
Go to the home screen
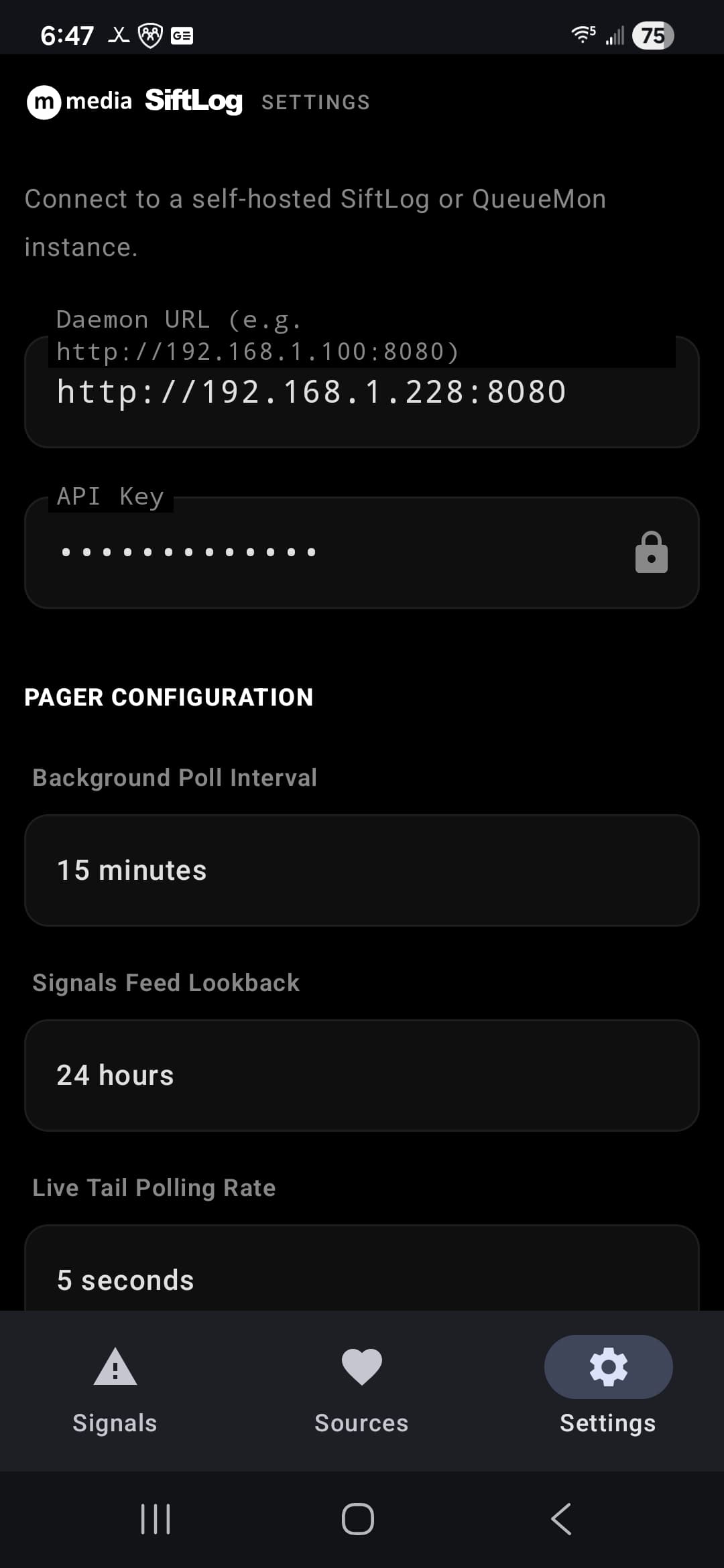(x=358, y=1519)
